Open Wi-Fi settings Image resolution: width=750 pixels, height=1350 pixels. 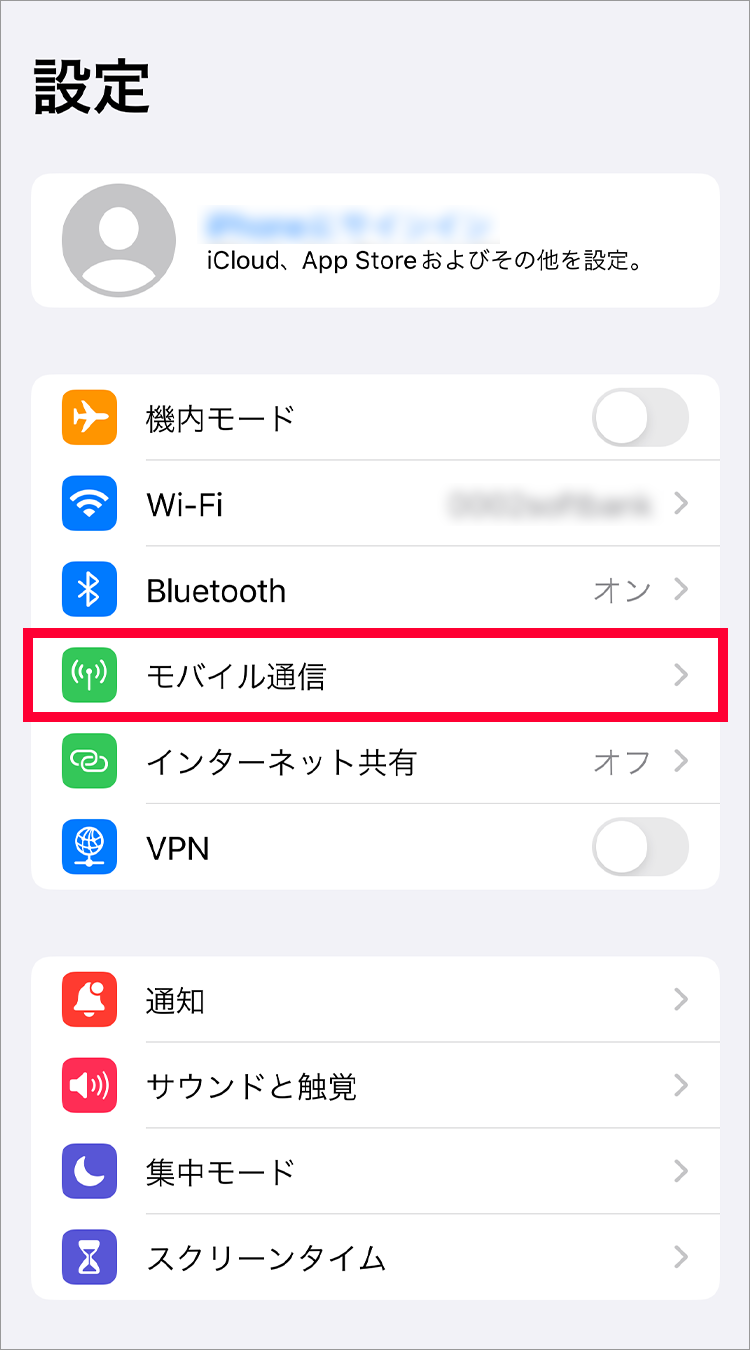point(375,504)
